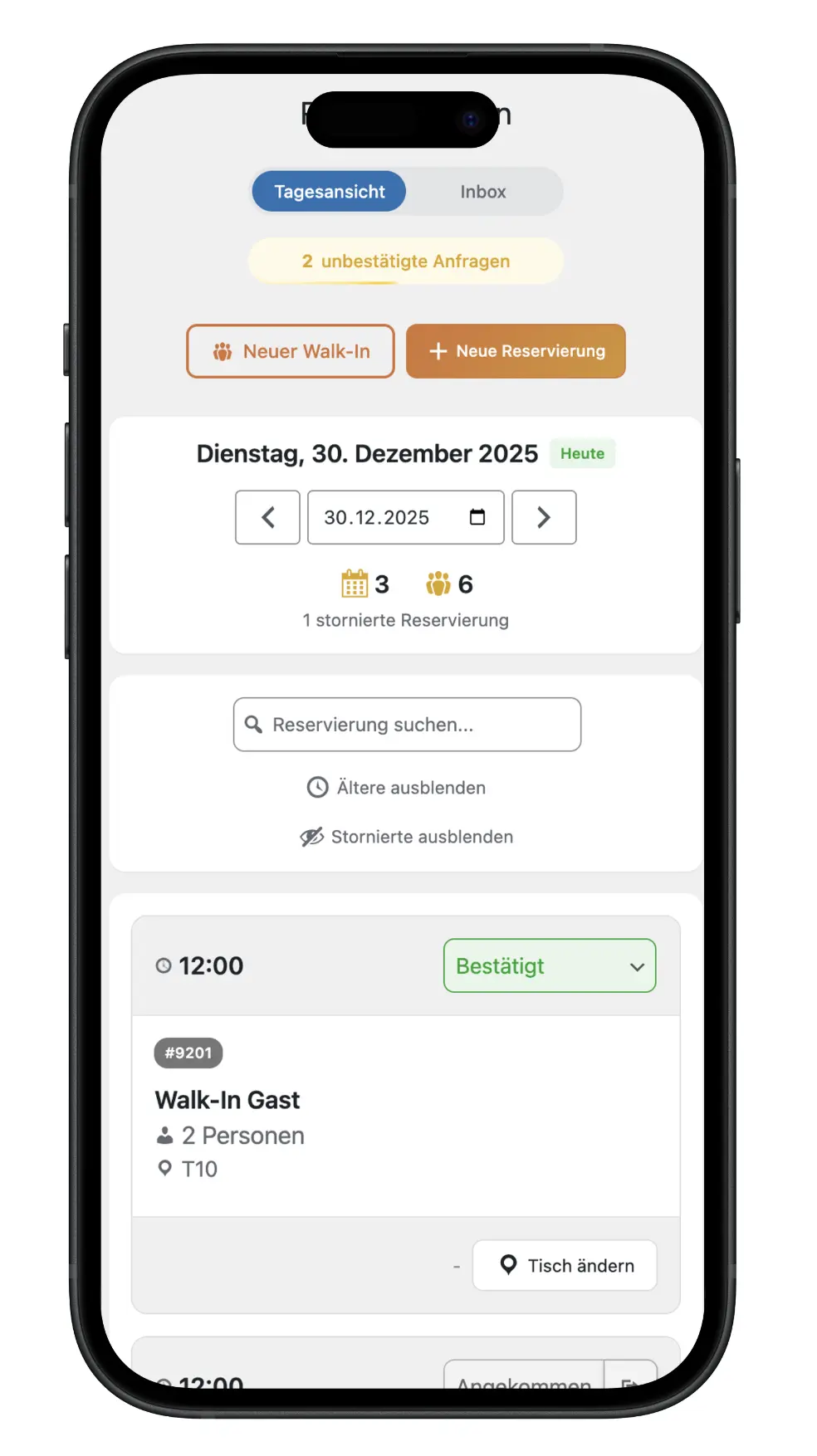Toggle Stornierte ausblenden
Screen dimensions: 817x1456
pos(407,837)
